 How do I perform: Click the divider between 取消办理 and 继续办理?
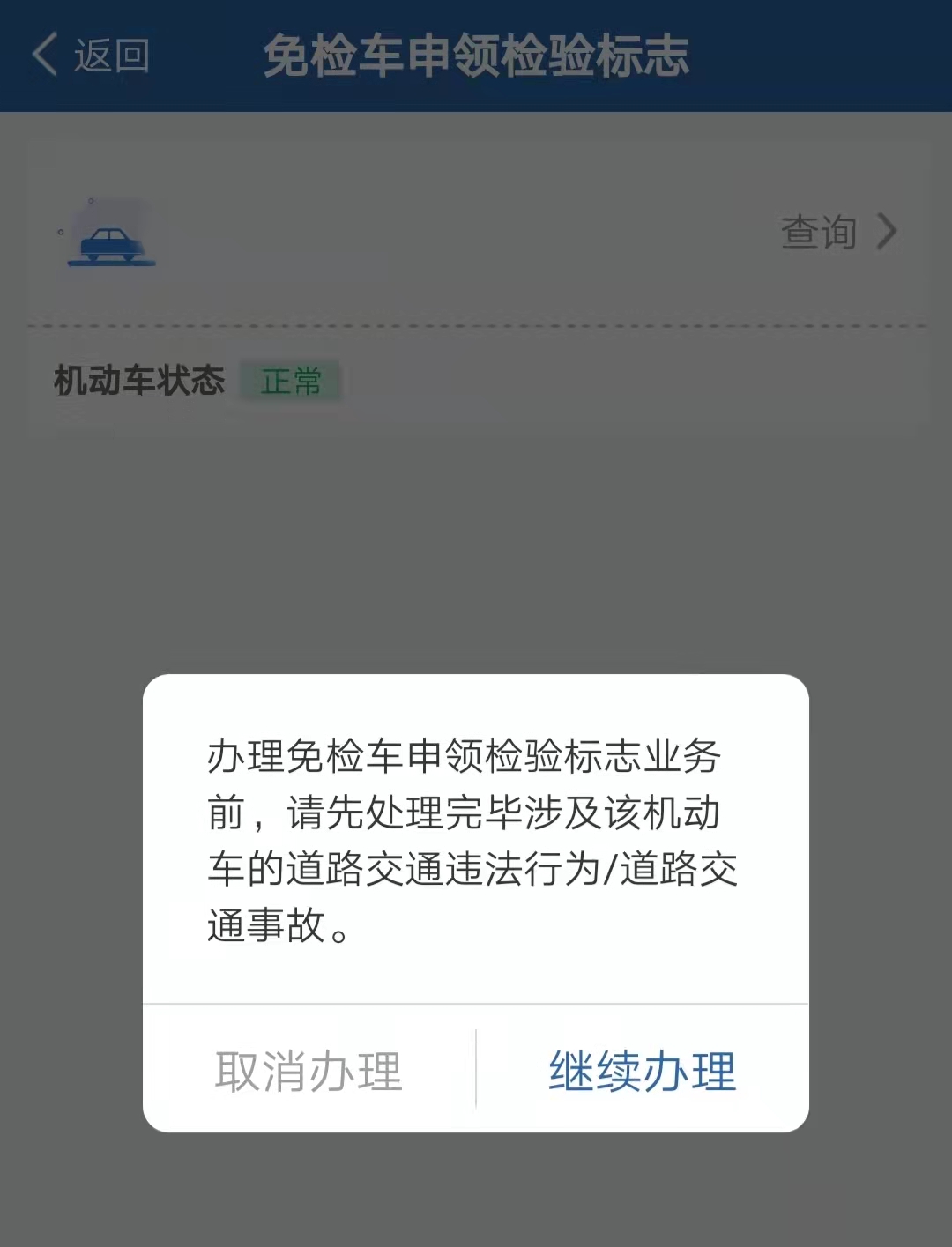click(476, 1069)
